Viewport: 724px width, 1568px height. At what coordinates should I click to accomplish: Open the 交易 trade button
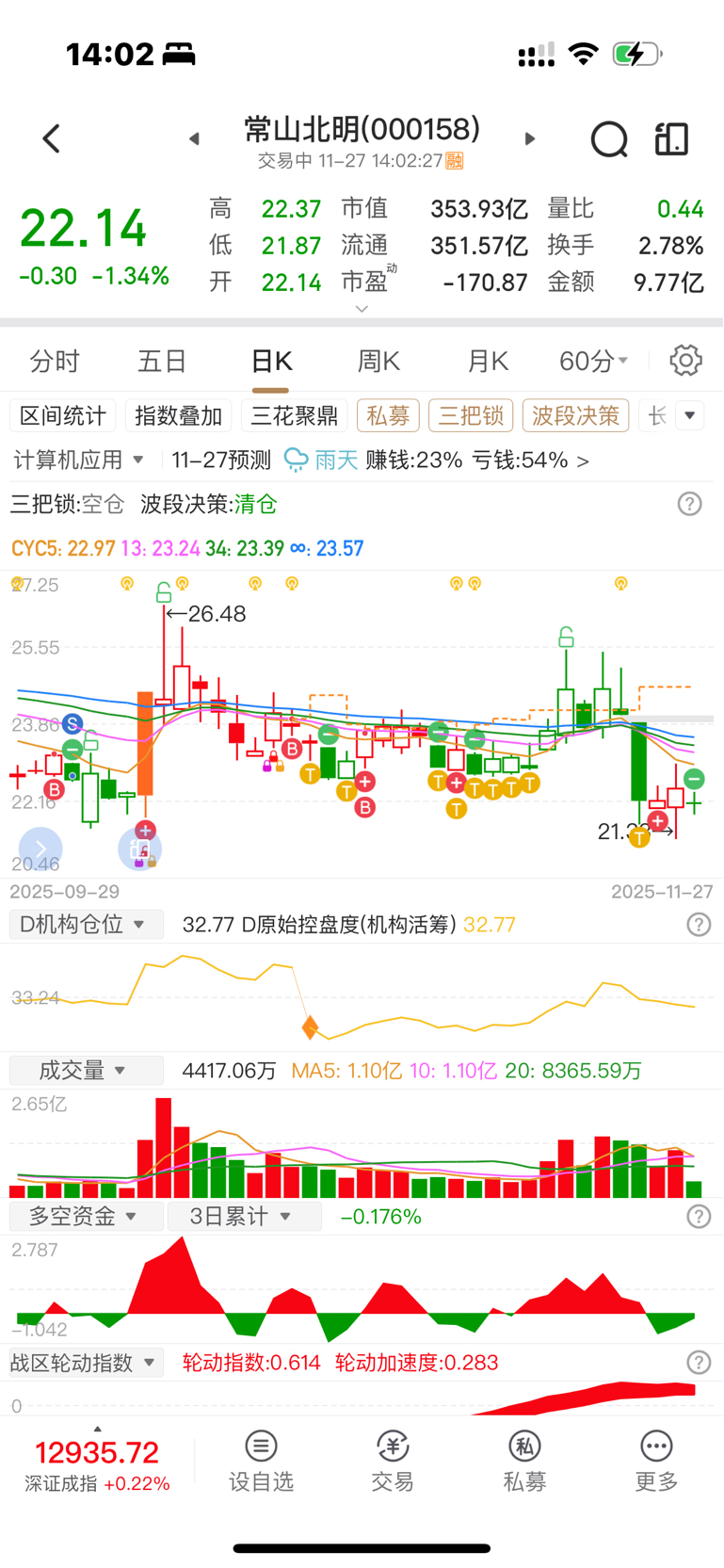tap(393, 1462)
